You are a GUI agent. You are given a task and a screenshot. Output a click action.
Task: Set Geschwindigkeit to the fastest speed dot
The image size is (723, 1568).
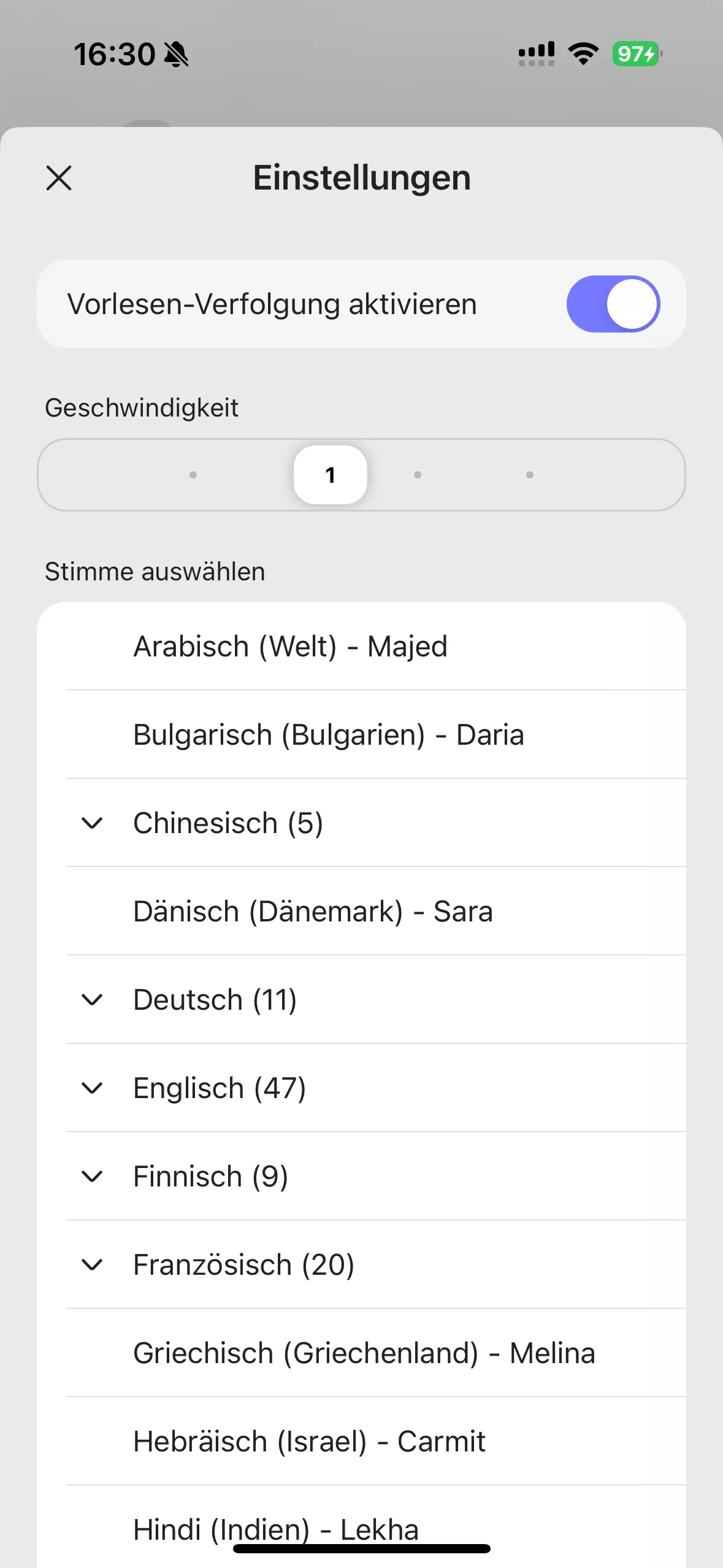click(530, 474)
